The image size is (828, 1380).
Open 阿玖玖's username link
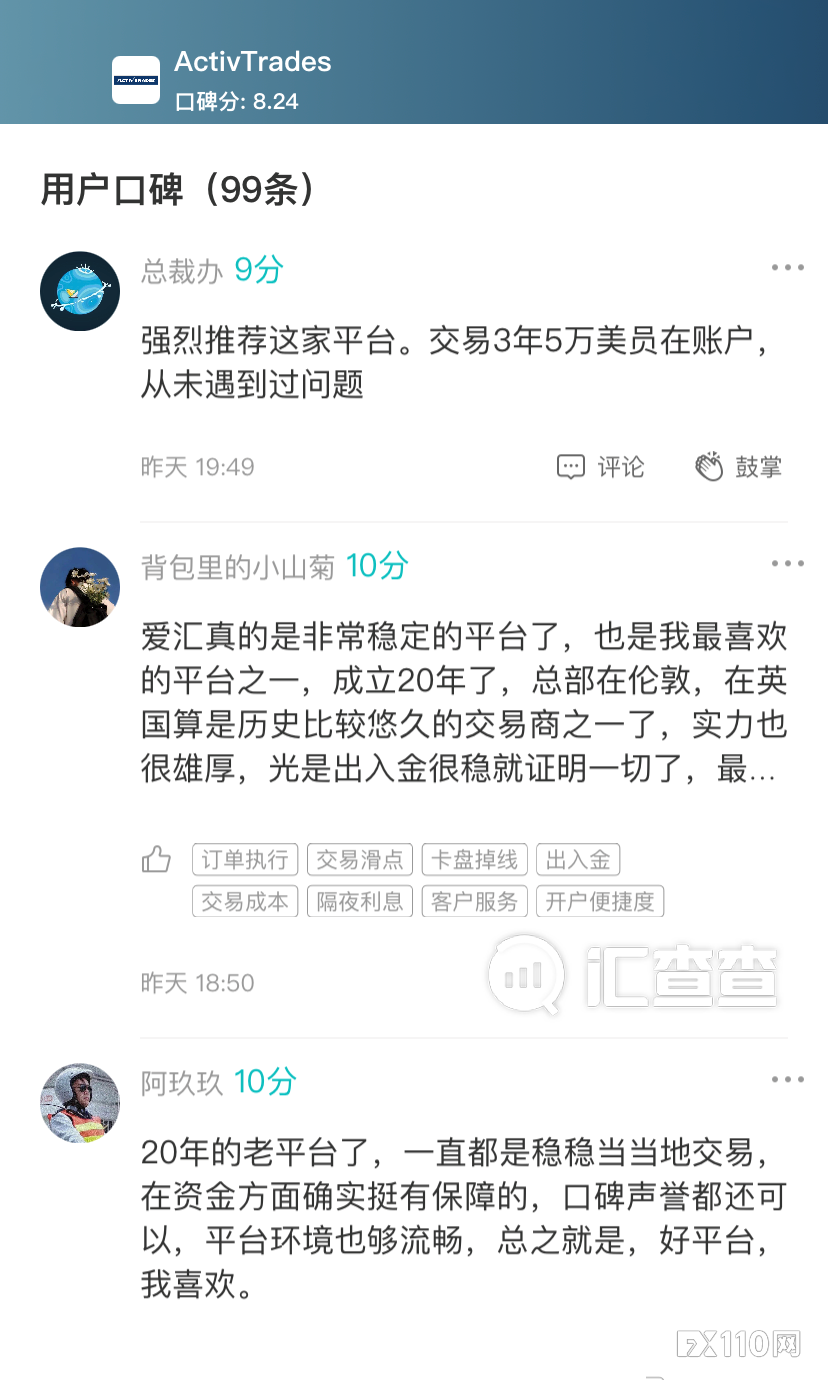180,1082
